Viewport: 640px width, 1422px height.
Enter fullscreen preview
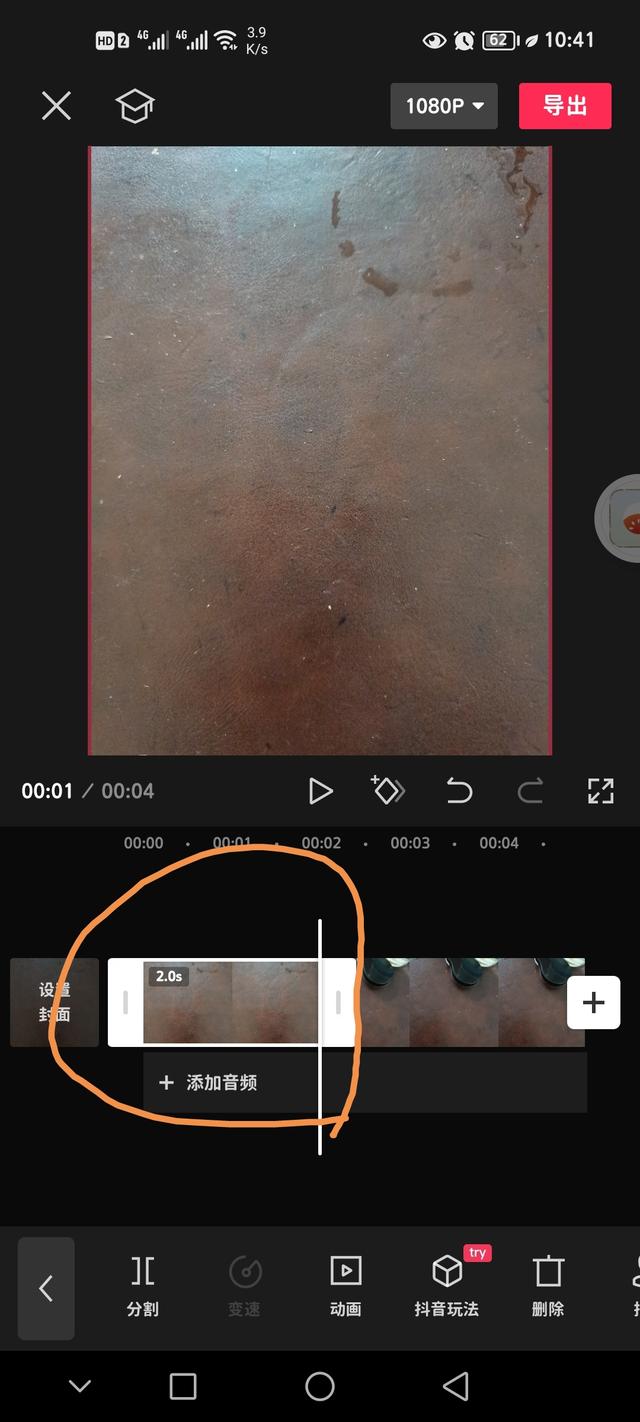coord(600,791)
